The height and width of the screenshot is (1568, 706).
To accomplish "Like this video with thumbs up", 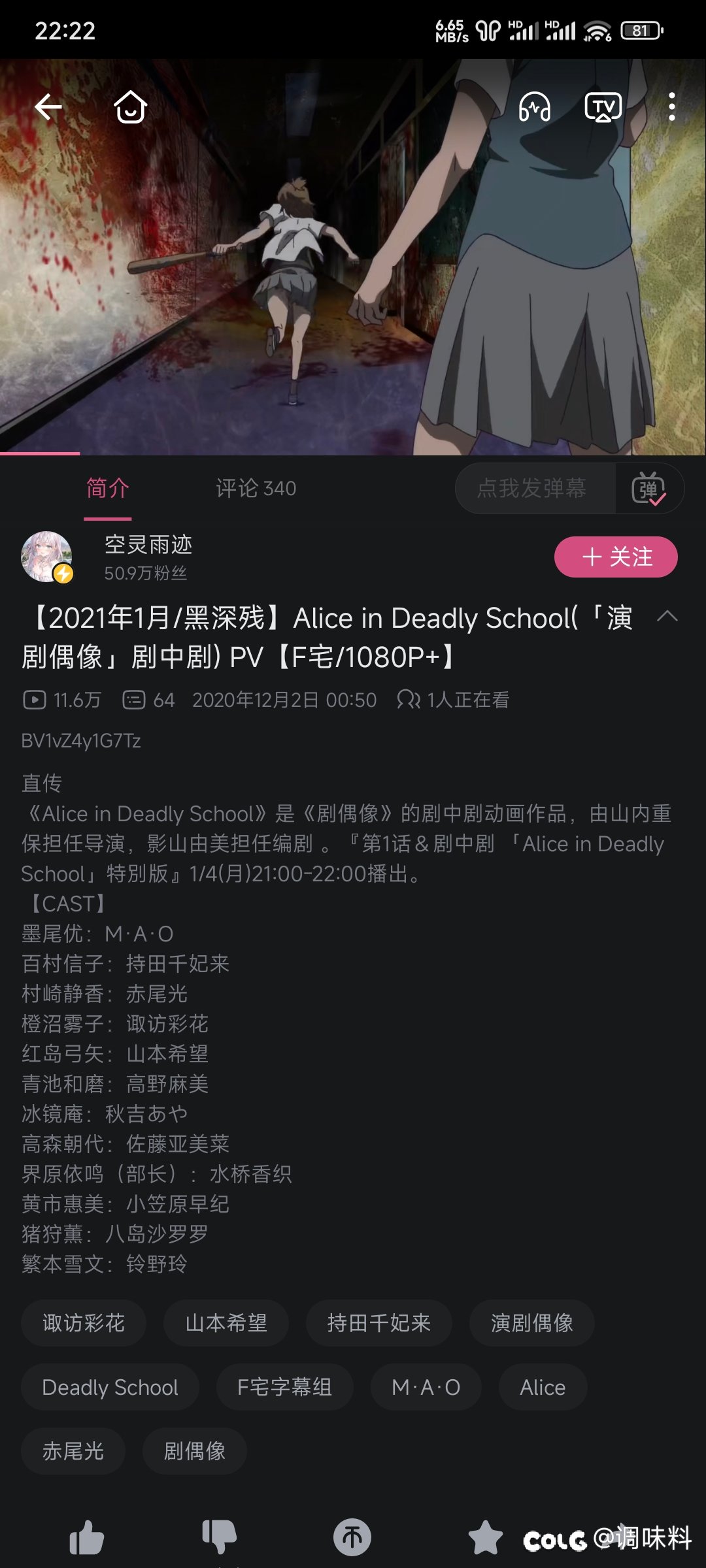I will point(87,1537).
